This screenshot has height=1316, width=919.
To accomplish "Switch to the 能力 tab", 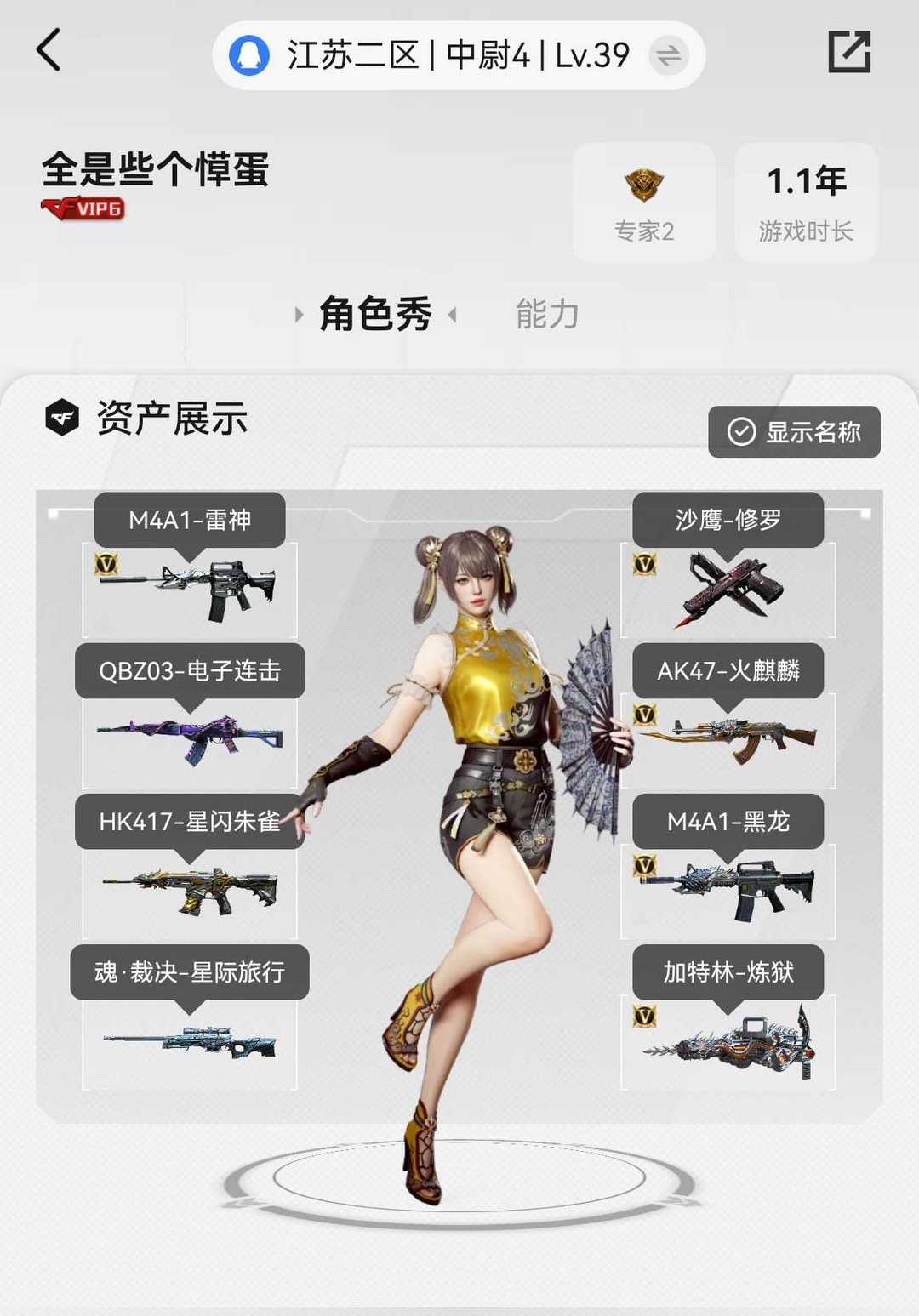I will [x=545, y=313].
